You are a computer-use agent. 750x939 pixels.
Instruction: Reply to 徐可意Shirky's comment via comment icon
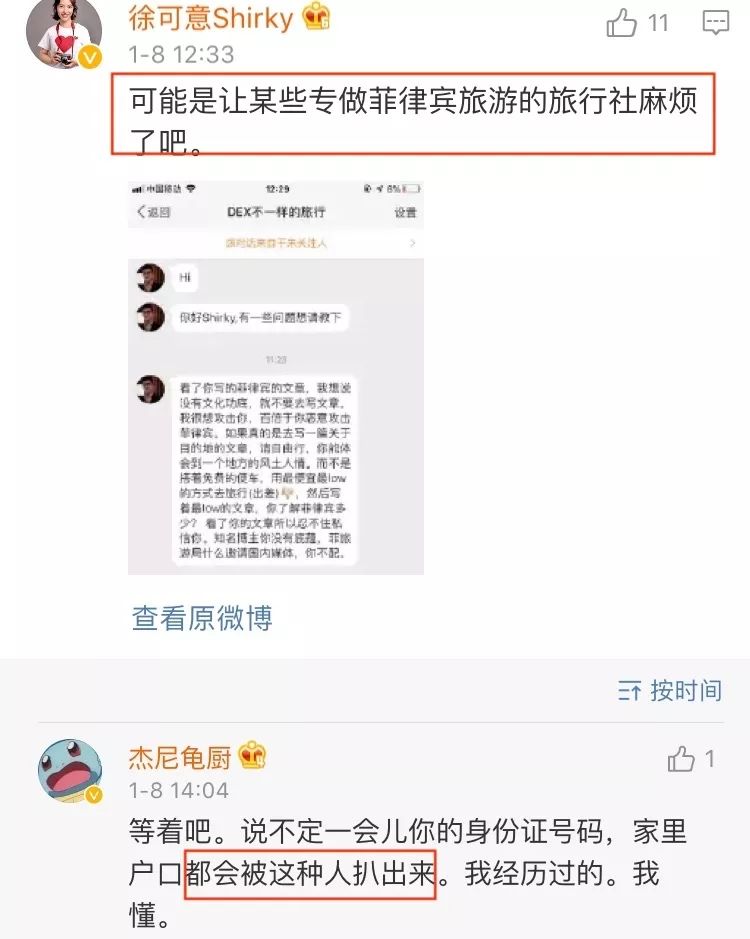pyautogui.click(x=715, y=23)
